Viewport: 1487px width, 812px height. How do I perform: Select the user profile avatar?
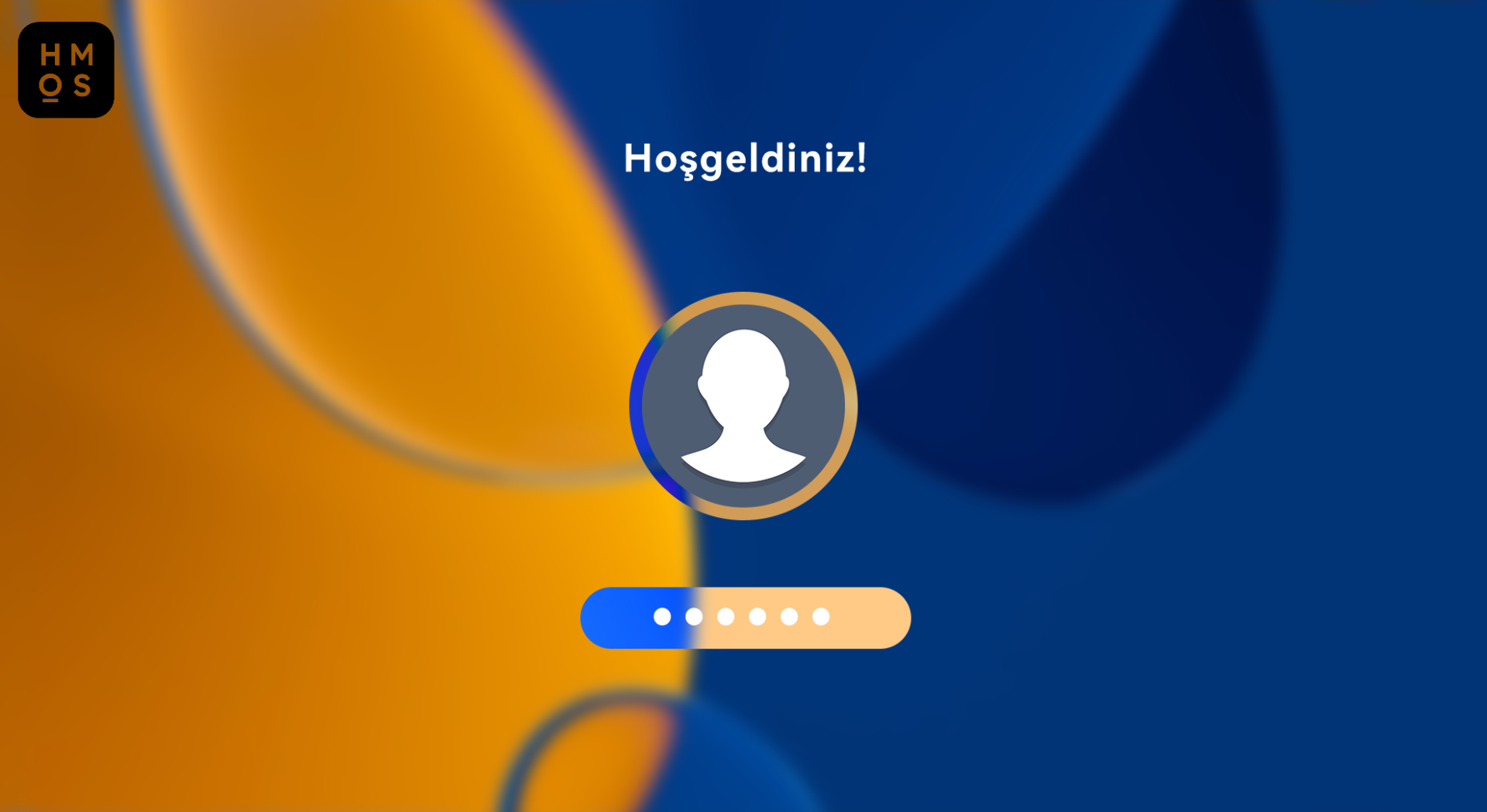743,406
